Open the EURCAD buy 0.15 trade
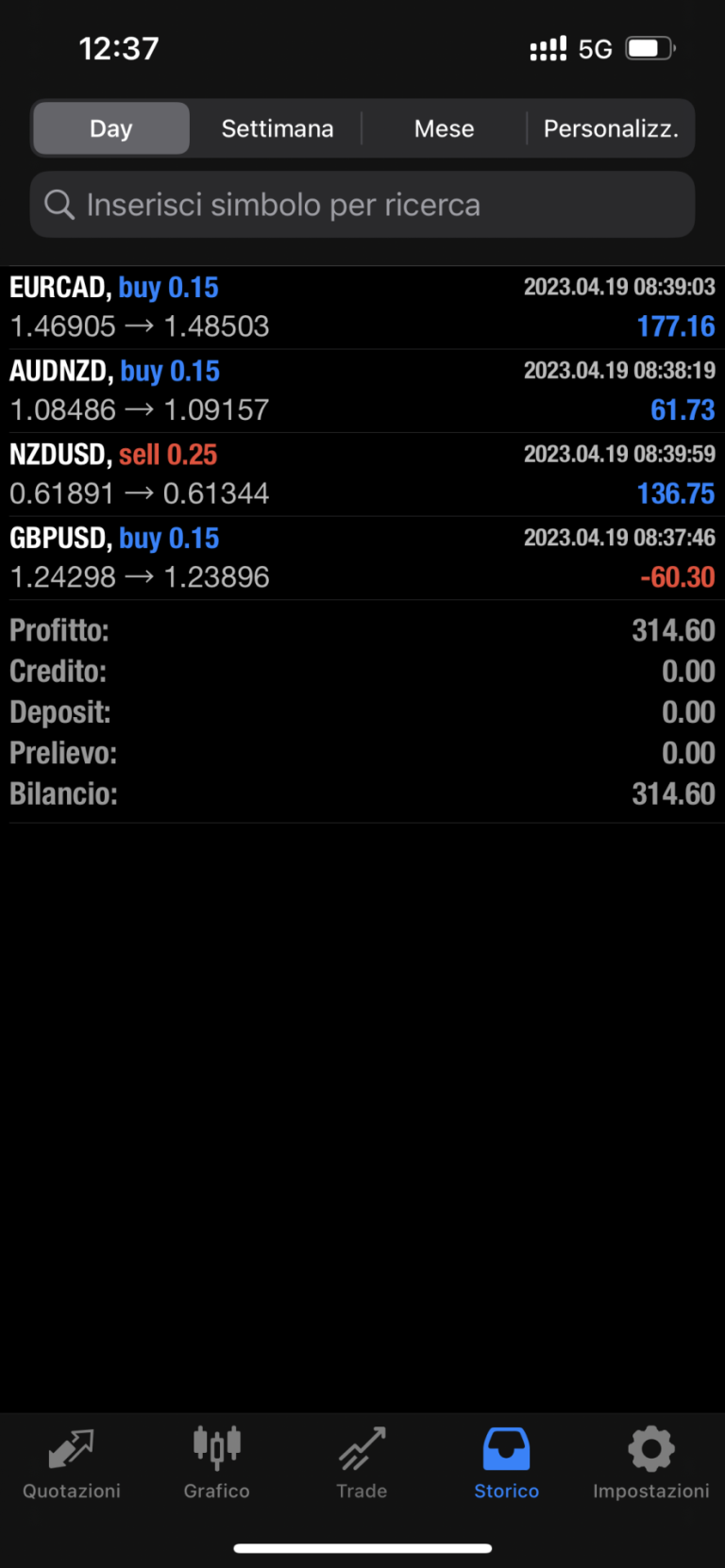 click(362, 308)
